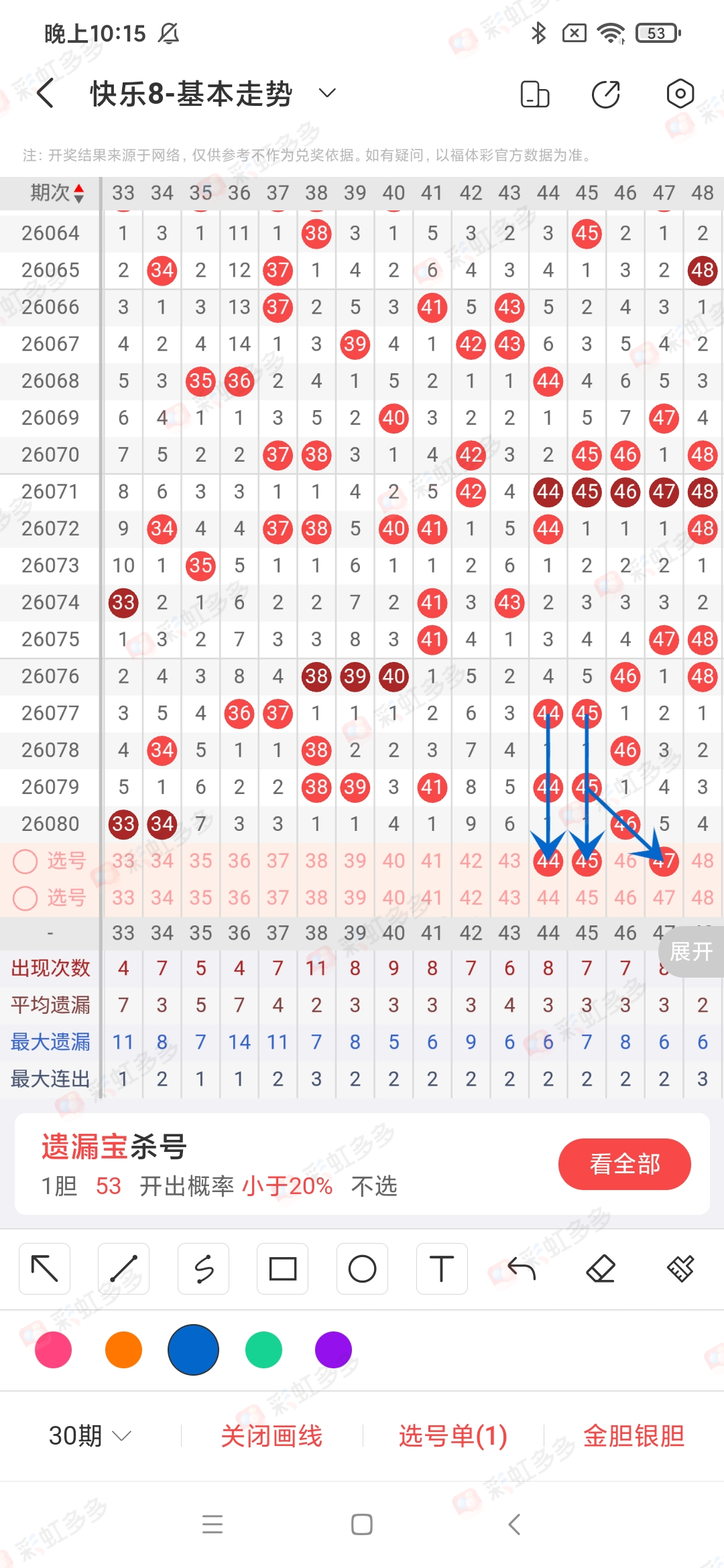Select the text annotation tool
Viewport: 724px width, 1568px height.
click(441, 1268)
